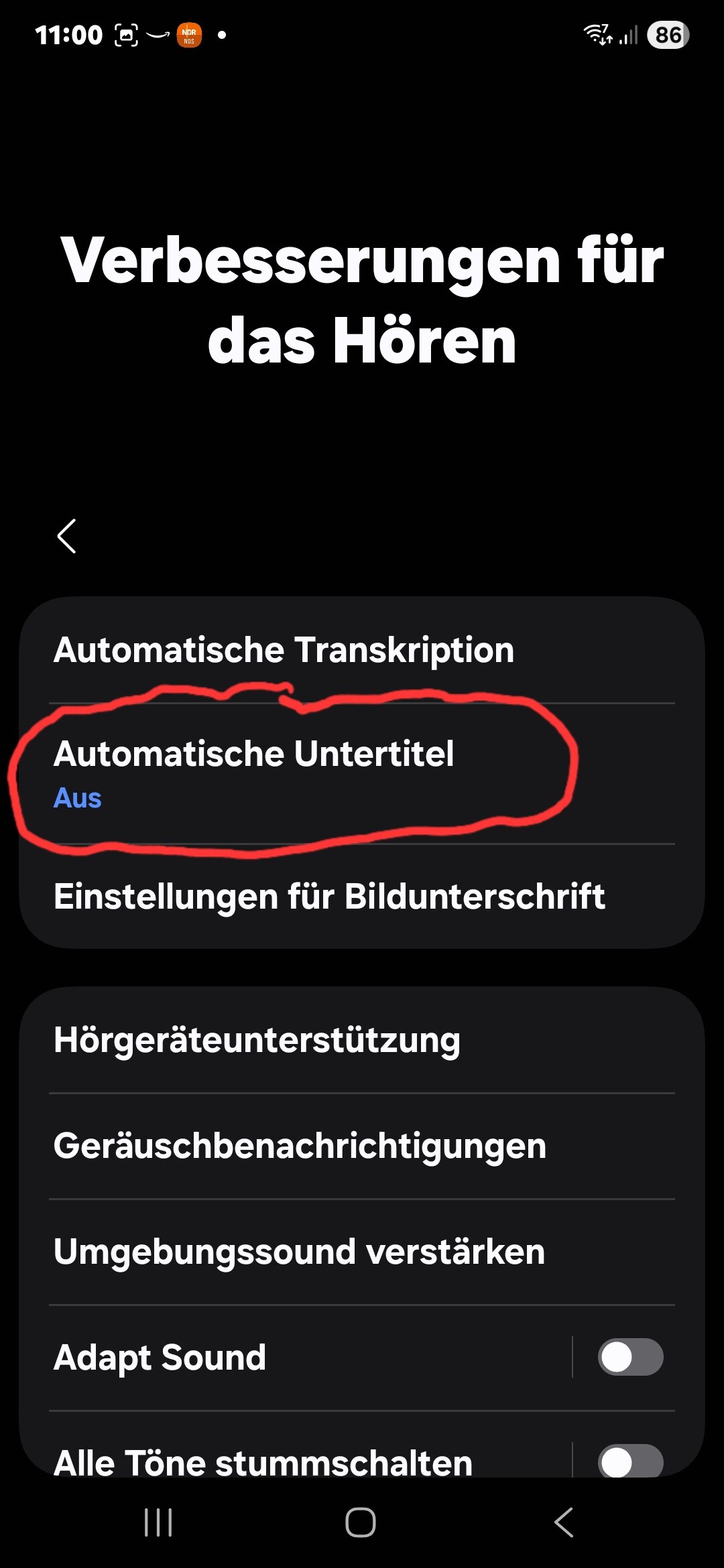Open Einstellungen für Bildunterschrift

pyautogui.click(x=330, y=897)
